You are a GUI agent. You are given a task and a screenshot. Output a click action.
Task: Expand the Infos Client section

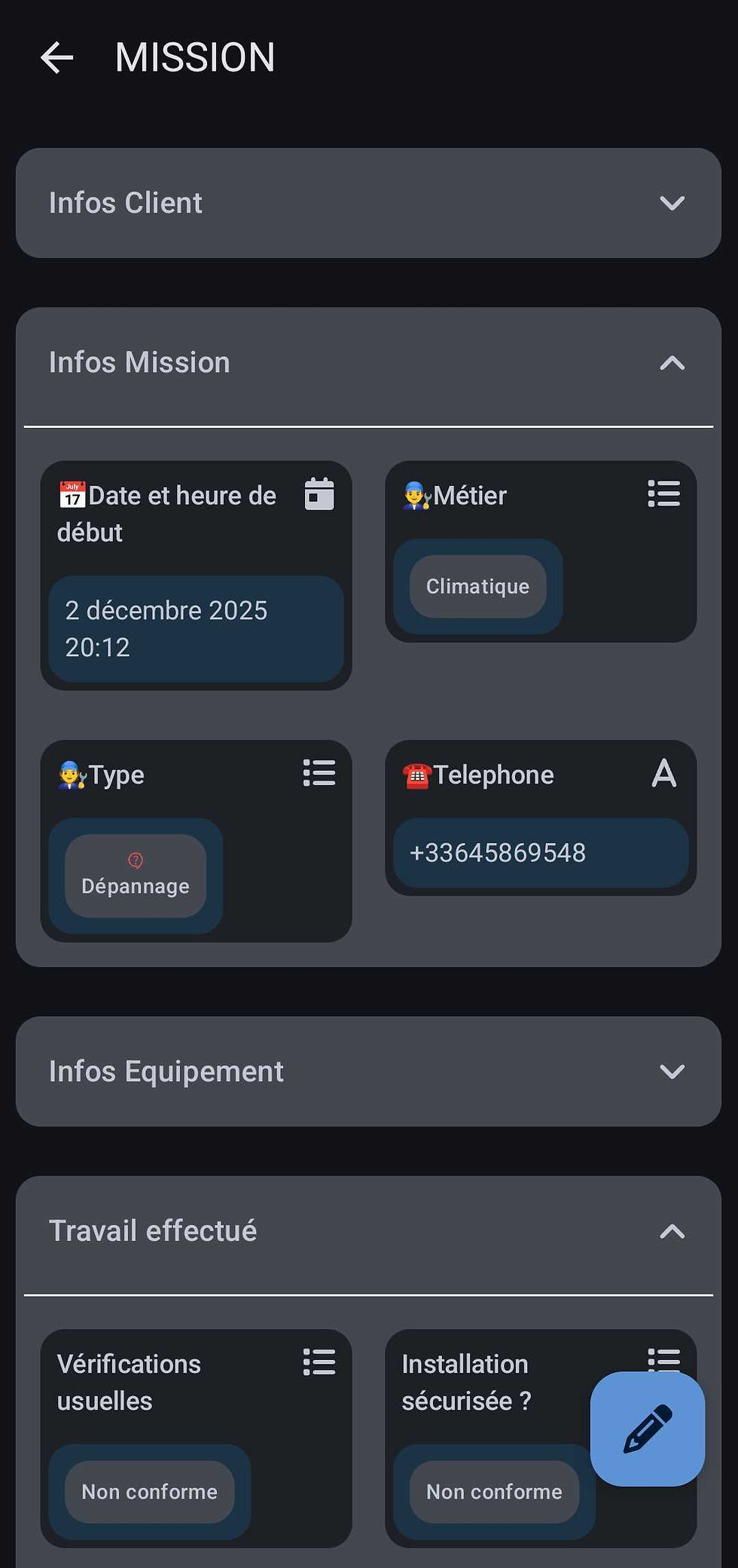point(671,203)
